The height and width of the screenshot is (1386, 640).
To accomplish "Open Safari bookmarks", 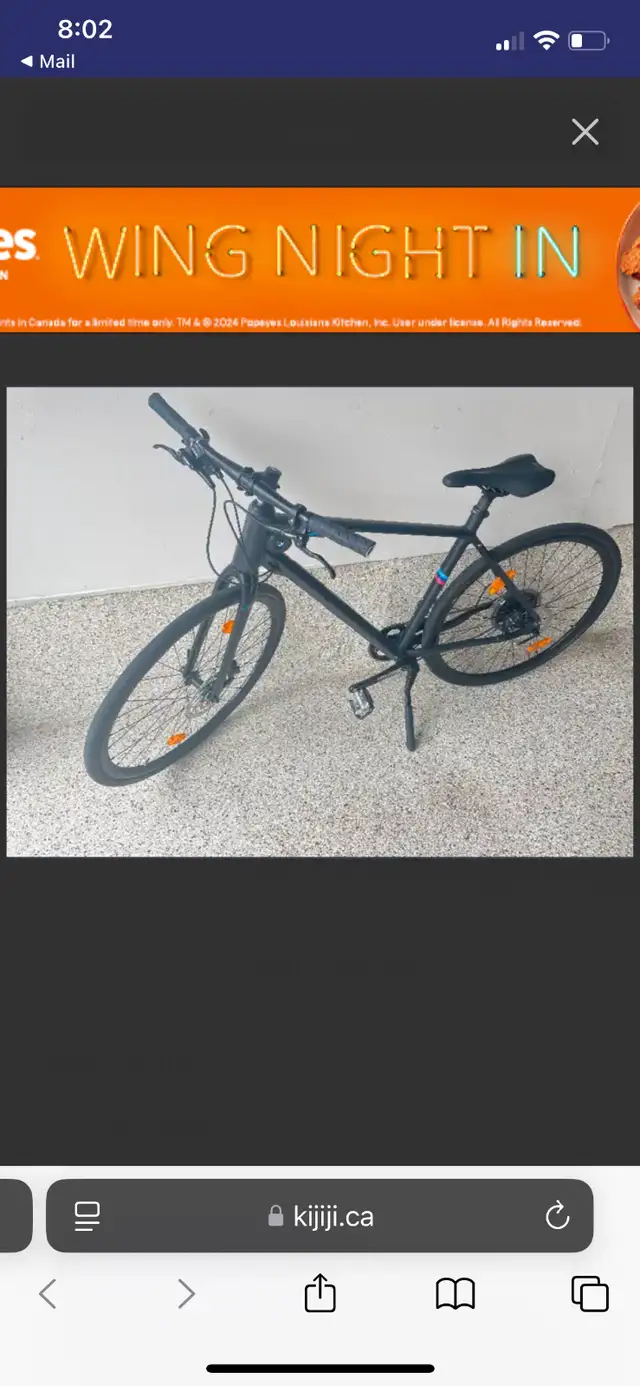I will coord(455,1295).
